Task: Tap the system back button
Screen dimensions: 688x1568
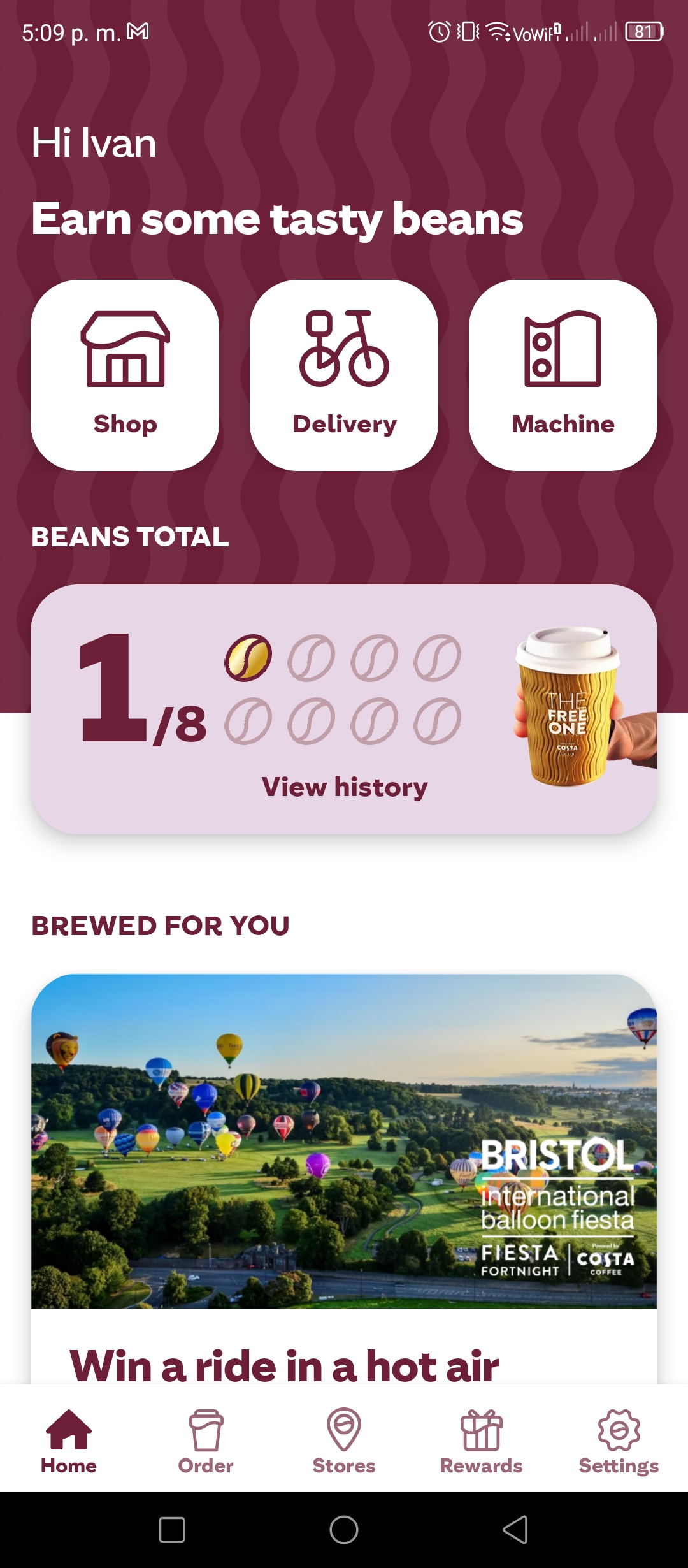Action: (515, 1530)
